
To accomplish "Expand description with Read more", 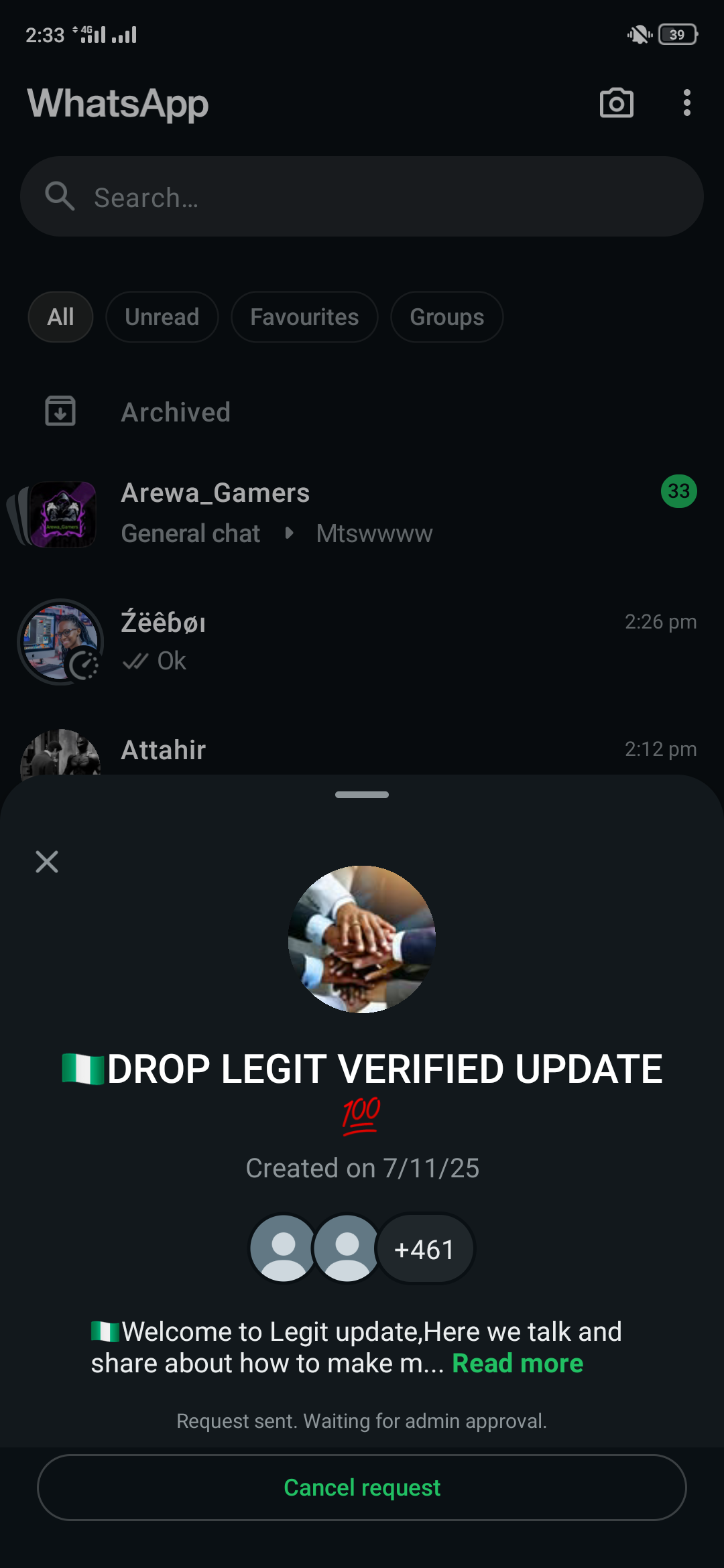I will point(518,1364).
